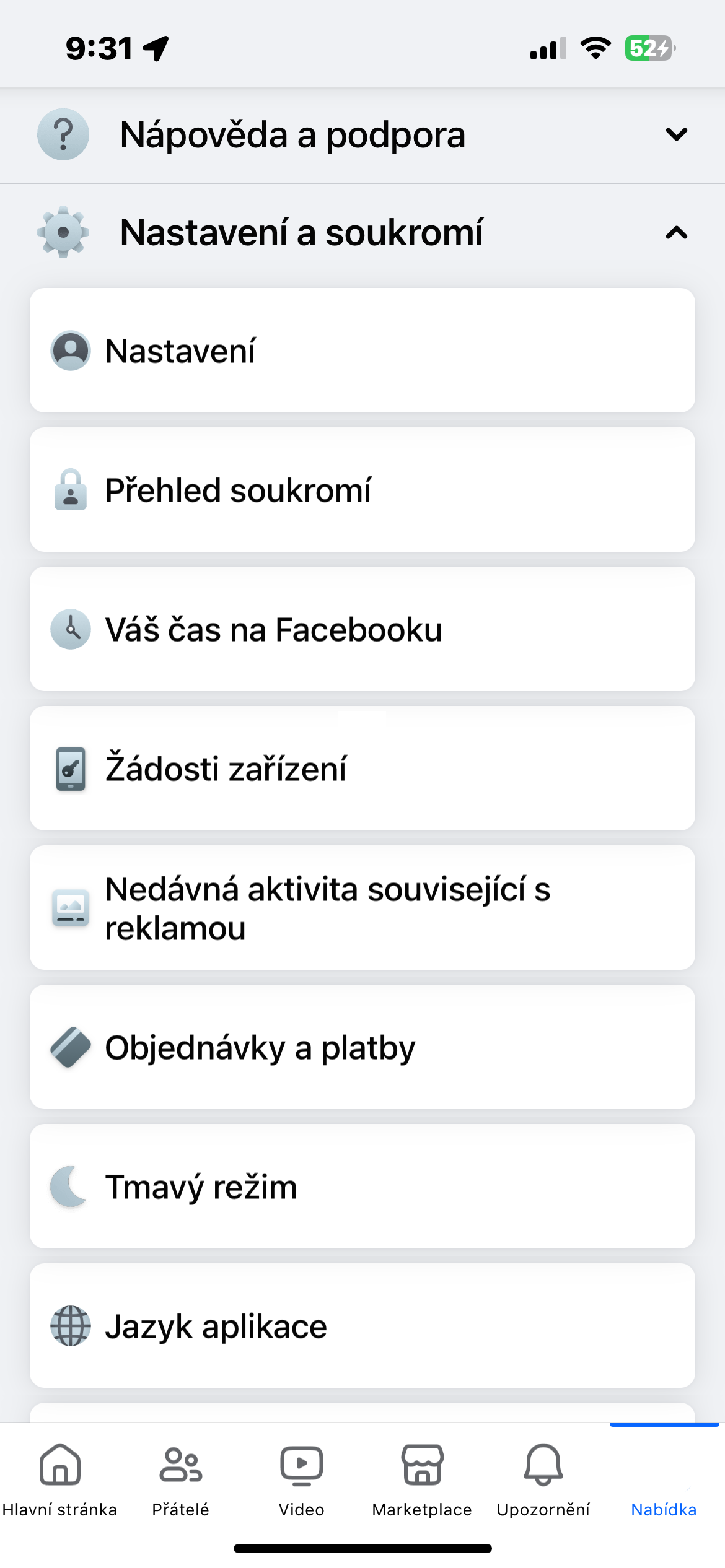Screen dimensions: 725x1568
Task: Choose Jazyk aplikace
Action: point(362,1326)
